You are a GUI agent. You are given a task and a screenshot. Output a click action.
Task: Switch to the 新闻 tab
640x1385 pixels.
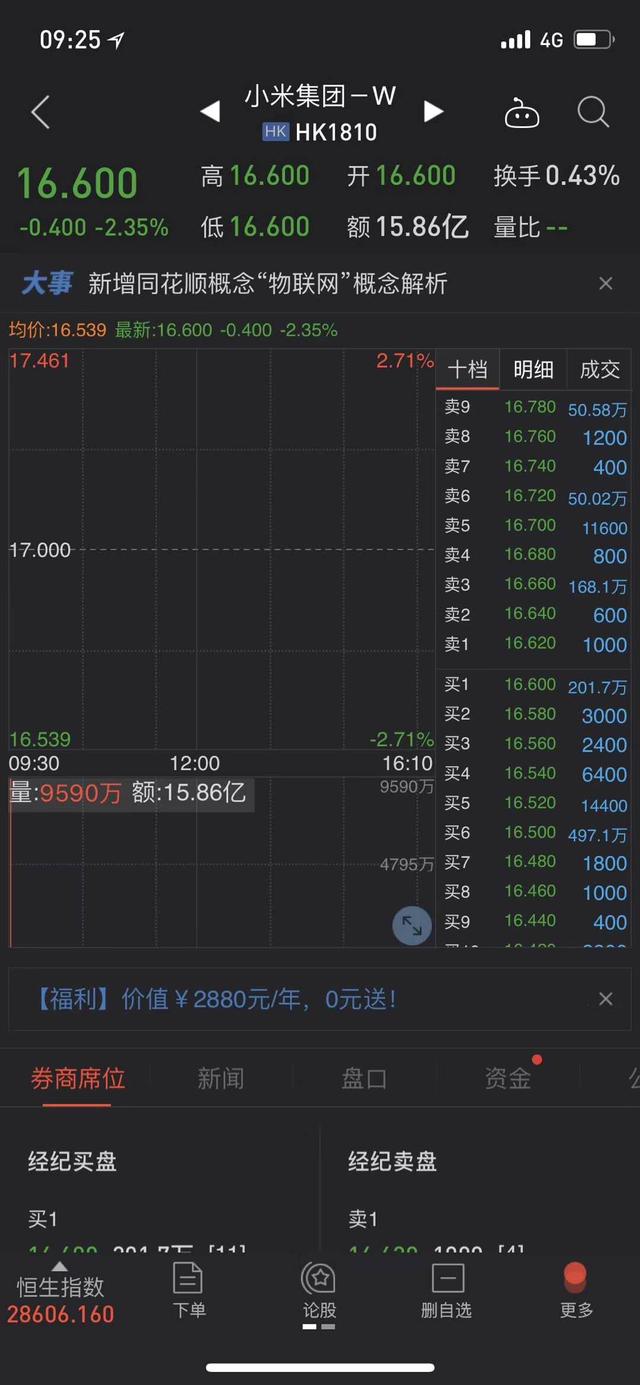tap(220, 1078)
